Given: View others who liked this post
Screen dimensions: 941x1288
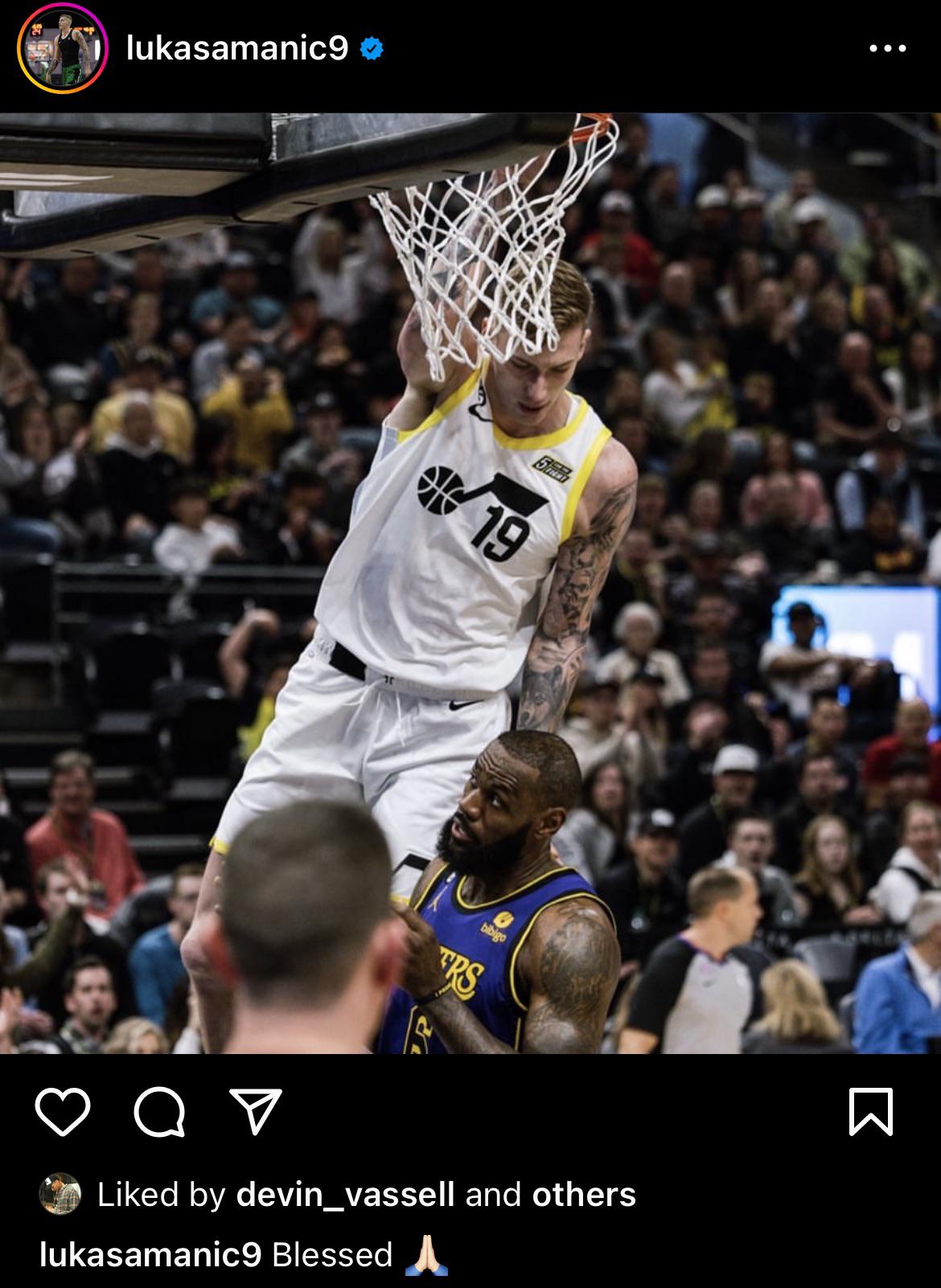Looking at the screenshot, I should tap(584, 1195).
